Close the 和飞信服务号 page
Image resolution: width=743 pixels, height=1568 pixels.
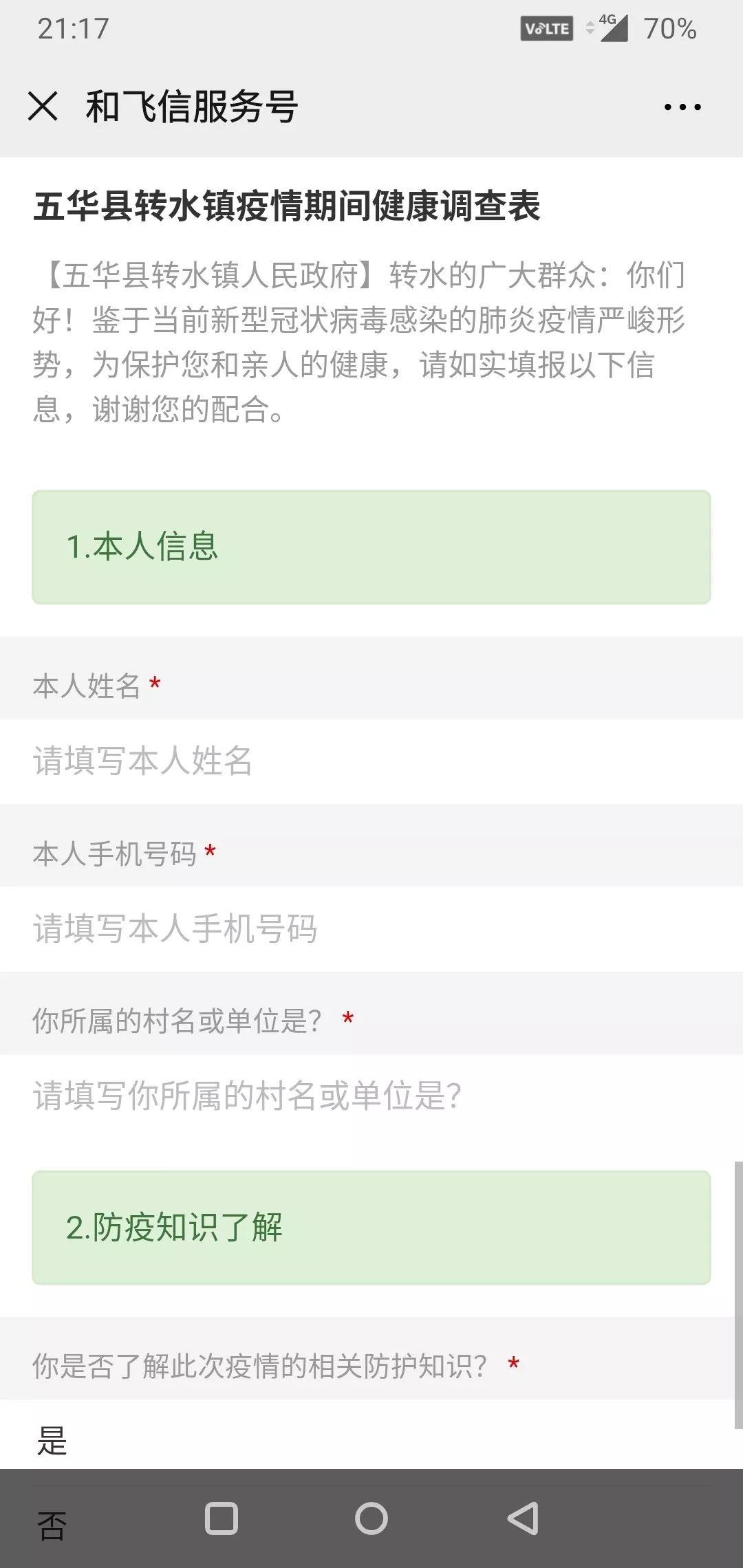[x=43, y=107]
